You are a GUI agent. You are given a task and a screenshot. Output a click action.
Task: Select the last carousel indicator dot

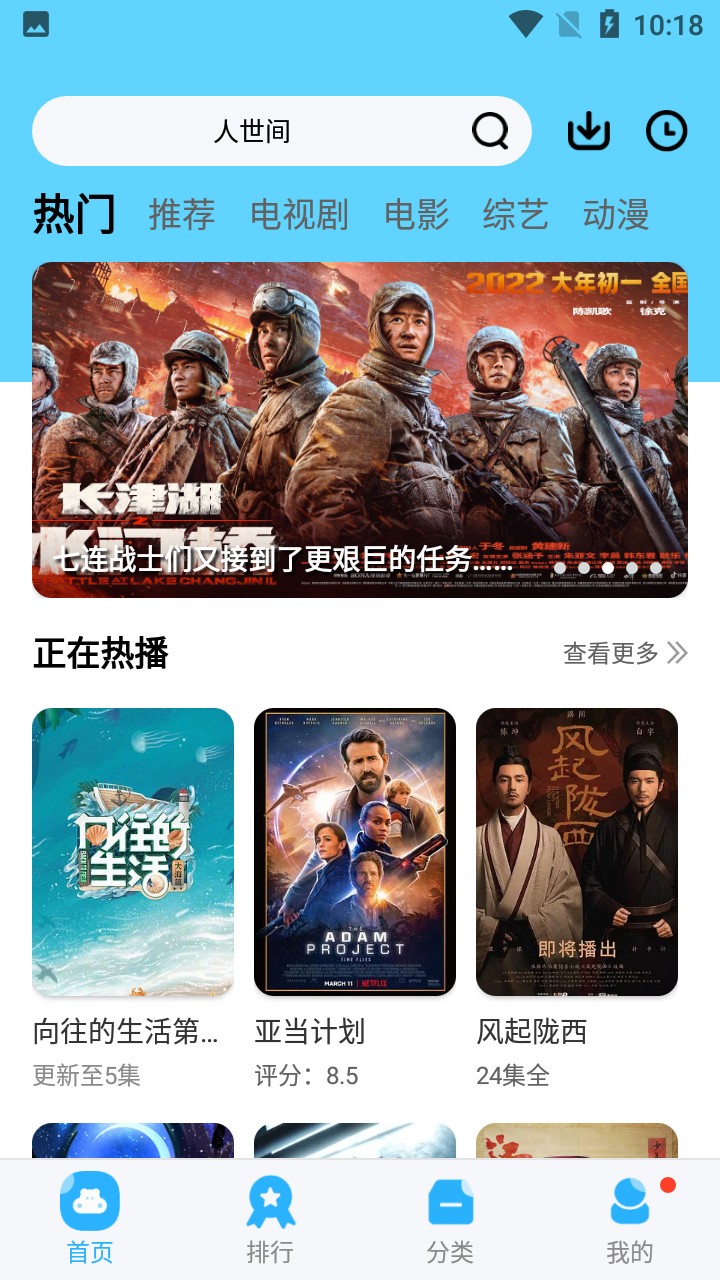658,568
